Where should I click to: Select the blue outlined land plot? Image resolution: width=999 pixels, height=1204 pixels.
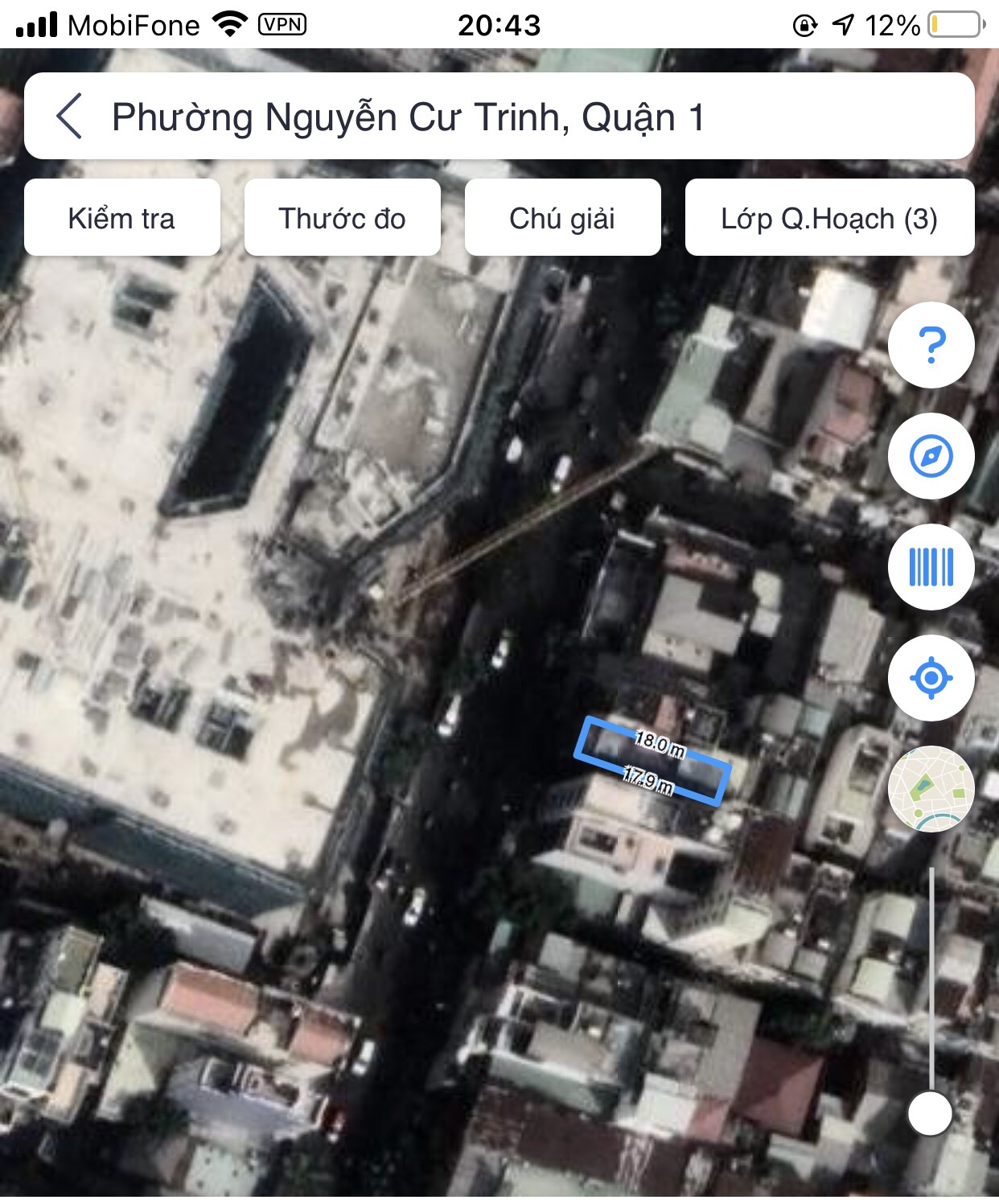652,761
